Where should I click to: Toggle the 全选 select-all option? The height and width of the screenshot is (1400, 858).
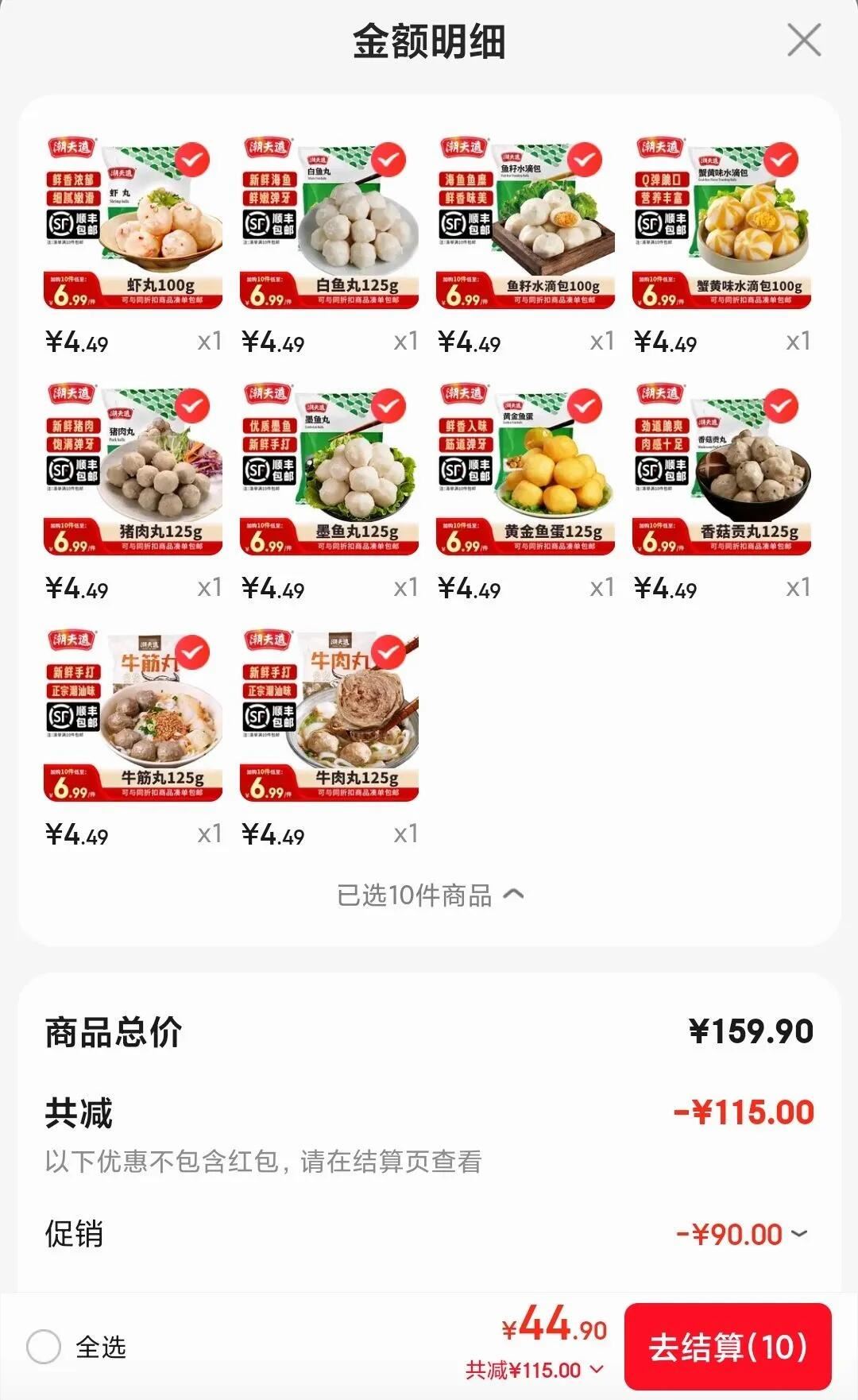pyautogui.click(x=44, y=1347)
